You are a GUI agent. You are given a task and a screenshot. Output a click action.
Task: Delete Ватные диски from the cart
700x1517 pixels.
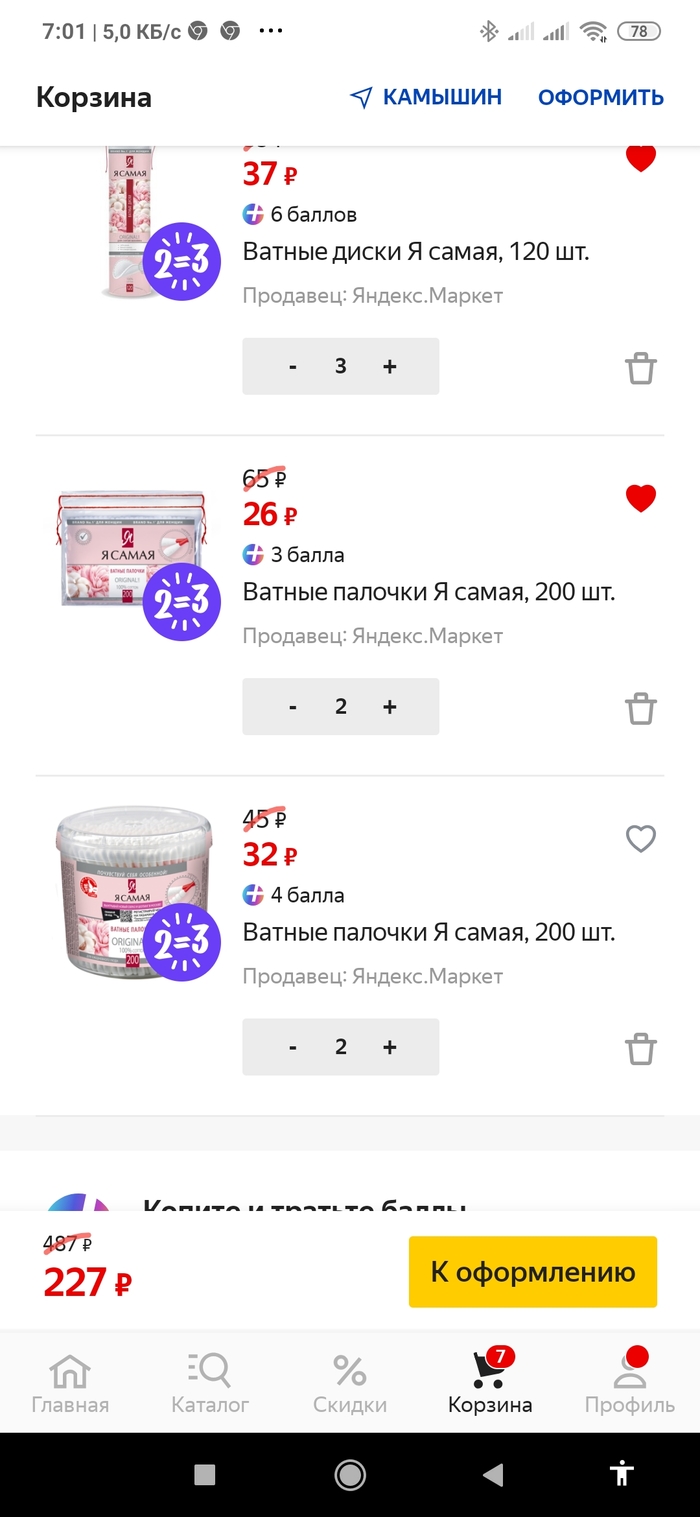point(640,368)
